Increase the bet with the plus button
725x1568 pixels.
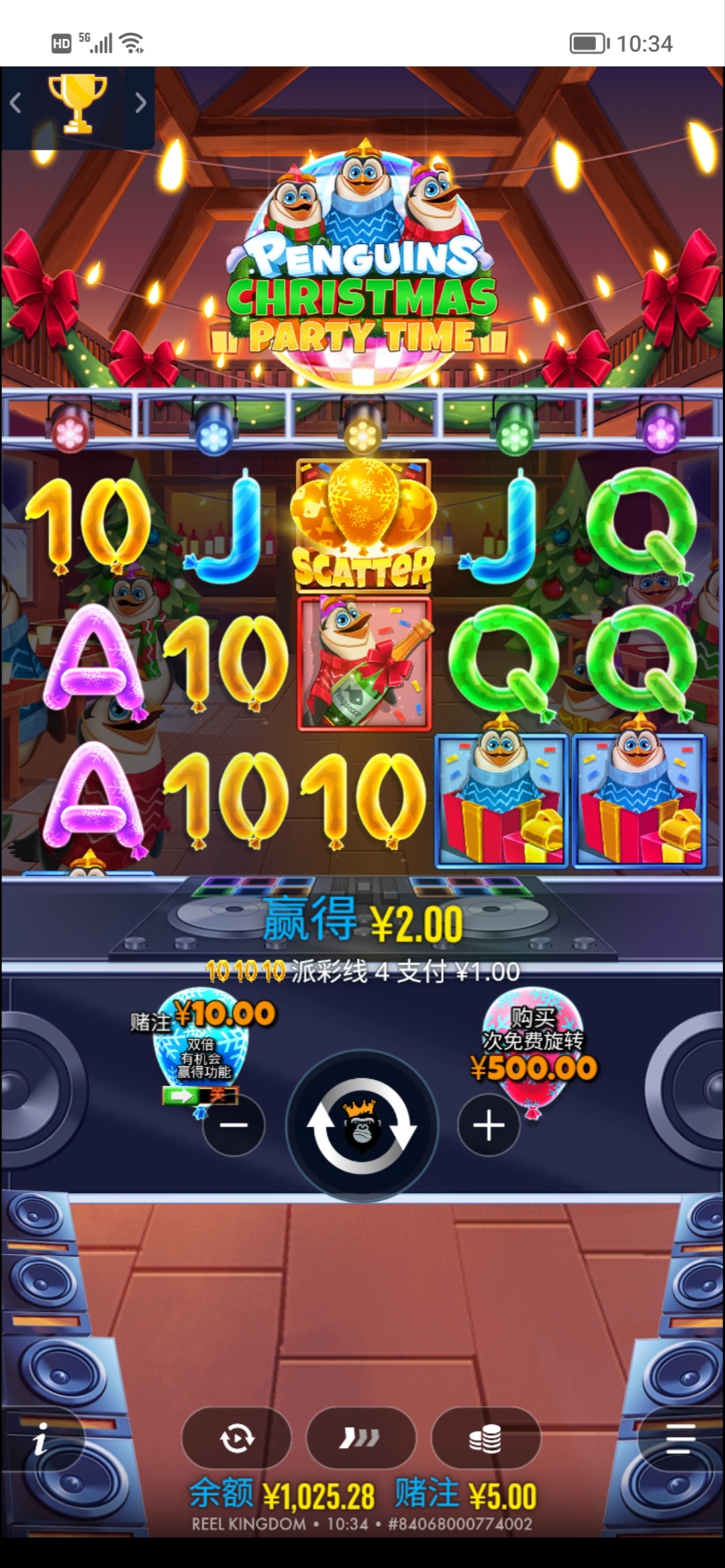[x=489, y=1125]
